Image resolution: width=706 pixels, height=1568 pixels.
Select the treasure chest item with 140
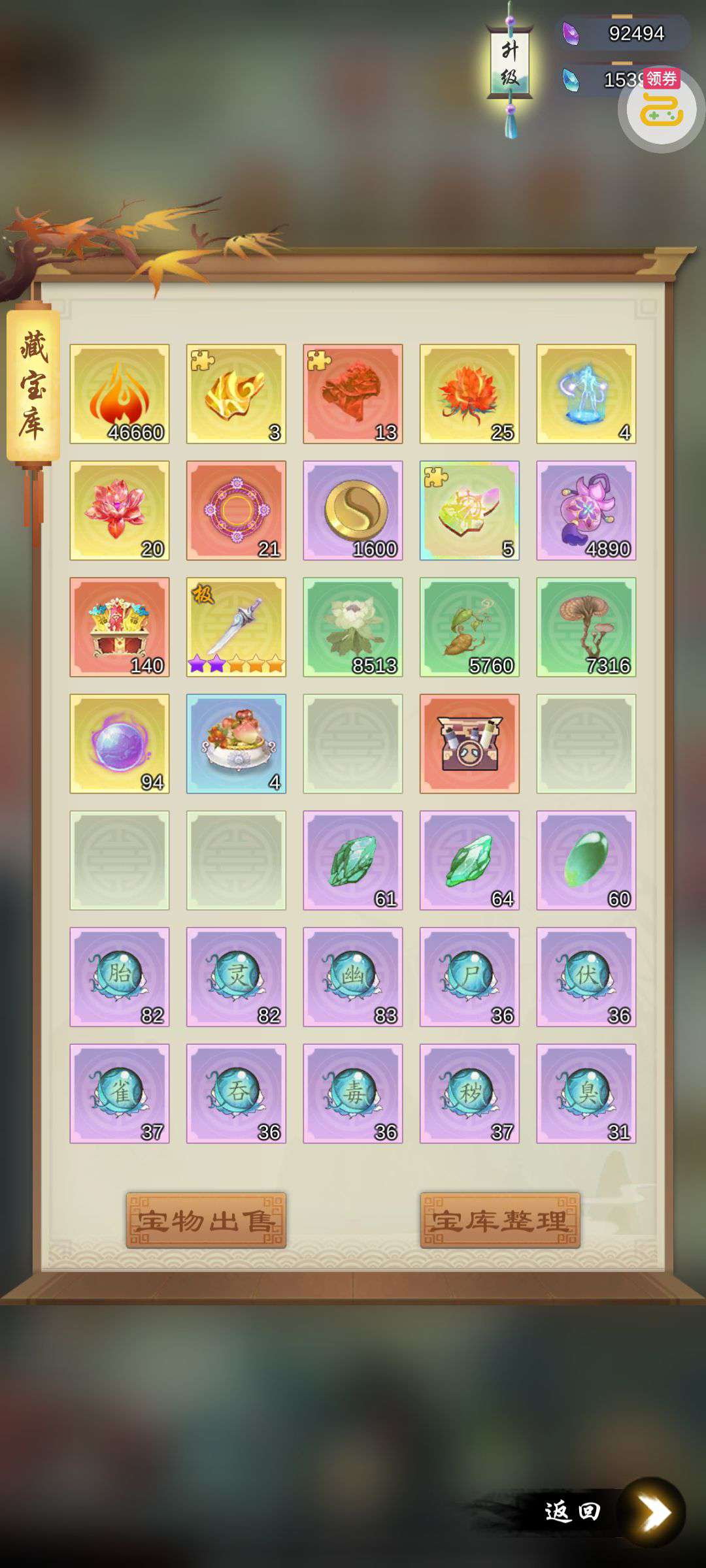[120, 627]
